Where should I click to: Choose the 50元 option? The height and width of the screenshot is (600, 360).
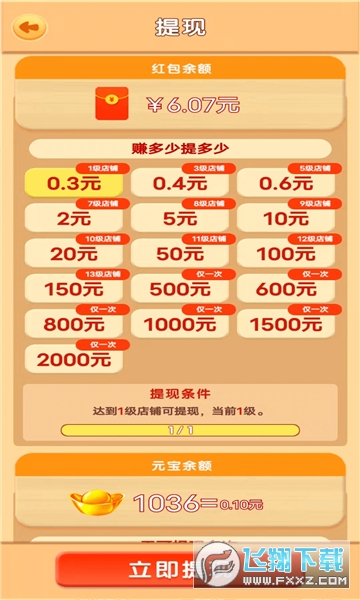coord(180,253)
